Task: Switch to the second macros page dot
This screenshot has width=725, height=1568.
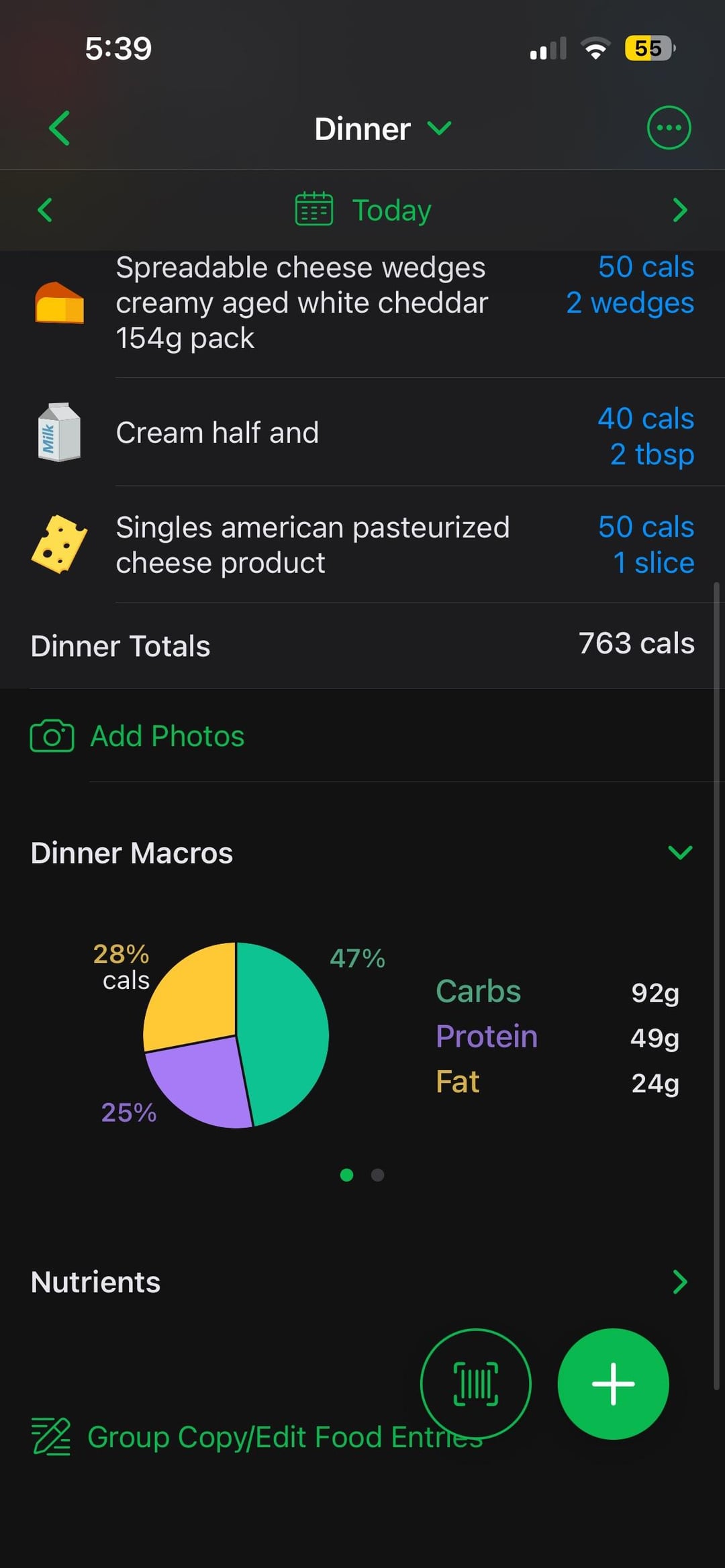Action: click(x=378, y=1175)
